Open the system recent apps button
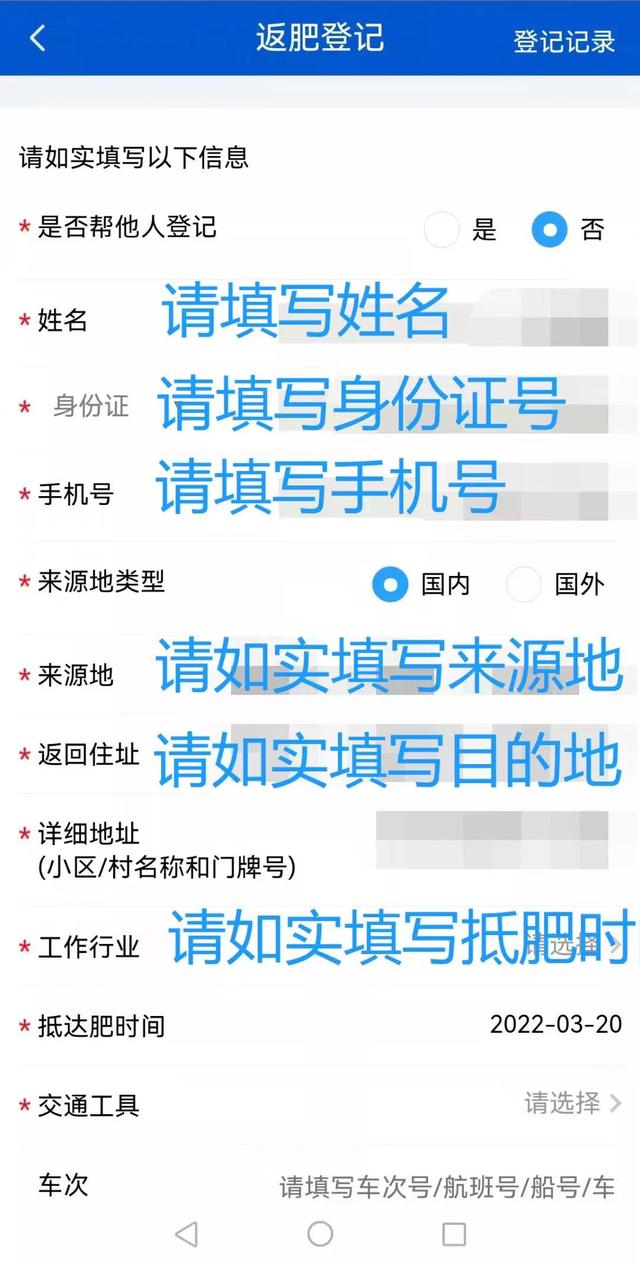Image resolution: width=640 pixels, height=1265 pixels. coord(454,1234)
